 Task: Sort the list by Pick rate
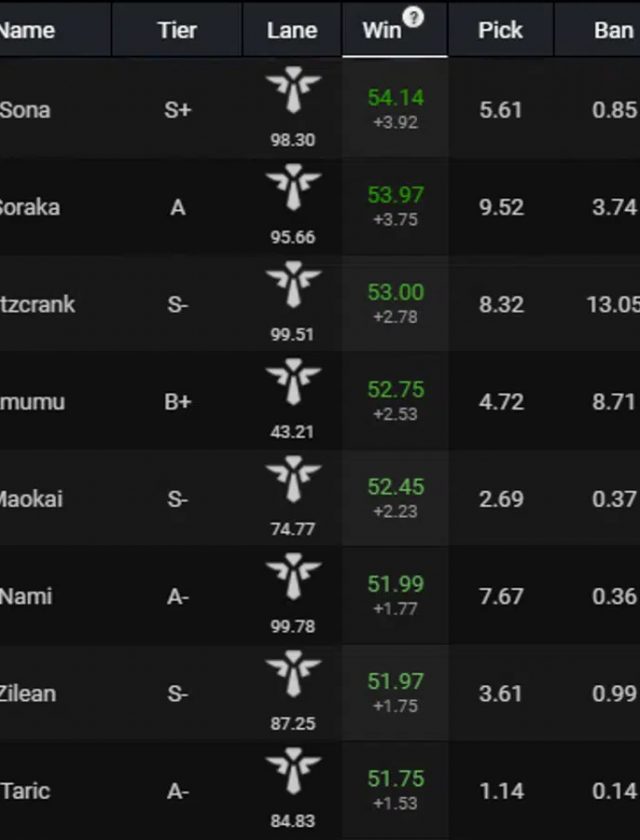point(500,30)
